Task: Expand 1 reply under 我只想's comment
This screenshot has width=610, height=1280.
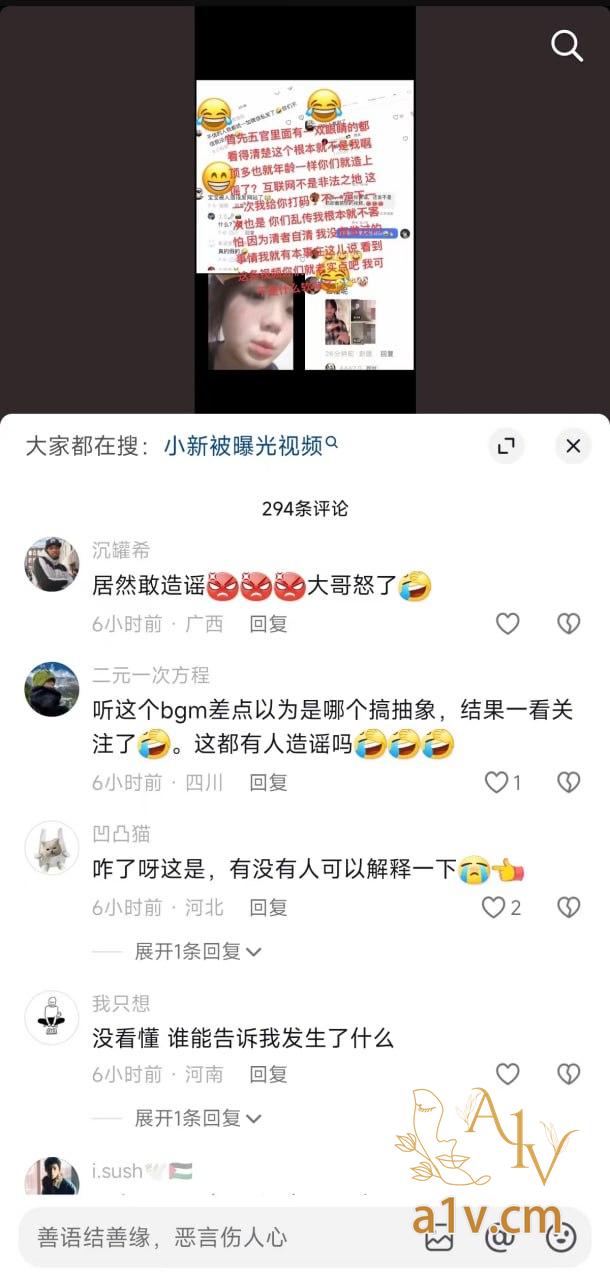Action: coord(198,1117)
